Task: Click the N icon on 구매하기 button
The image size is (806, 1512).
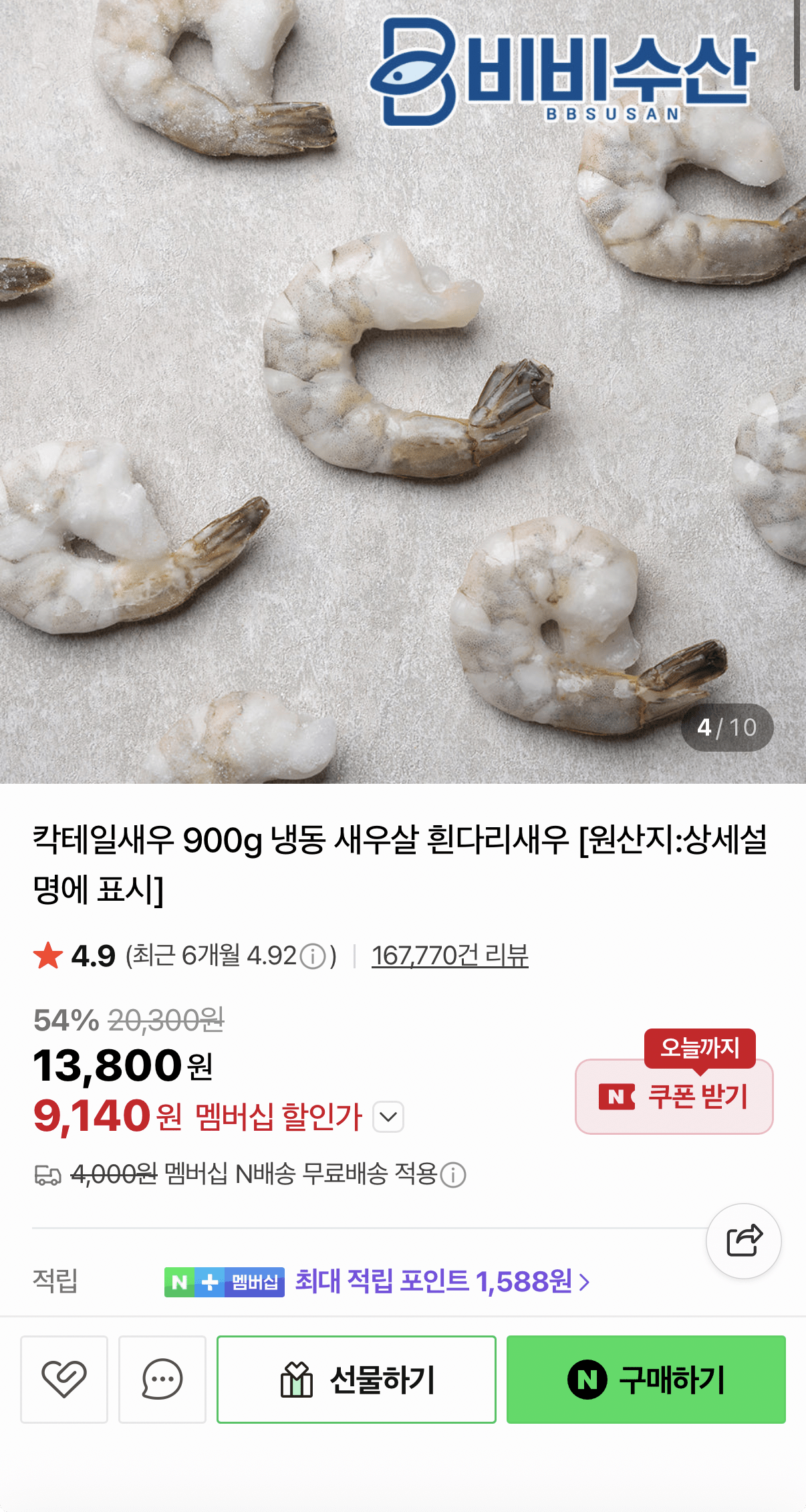Action: tap(587, 1379)
